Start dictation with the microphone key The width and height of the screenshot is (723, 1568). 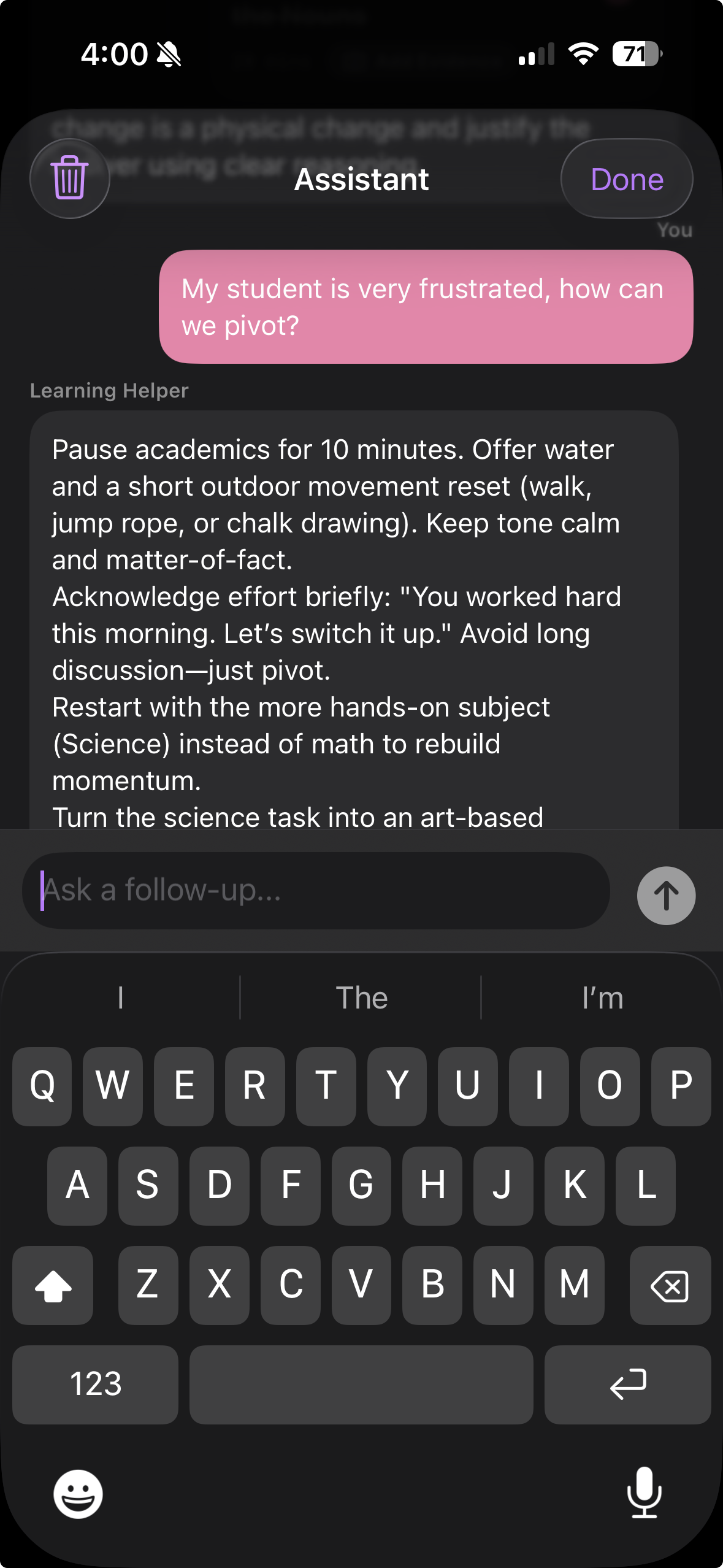click(x=644, y=1492)
